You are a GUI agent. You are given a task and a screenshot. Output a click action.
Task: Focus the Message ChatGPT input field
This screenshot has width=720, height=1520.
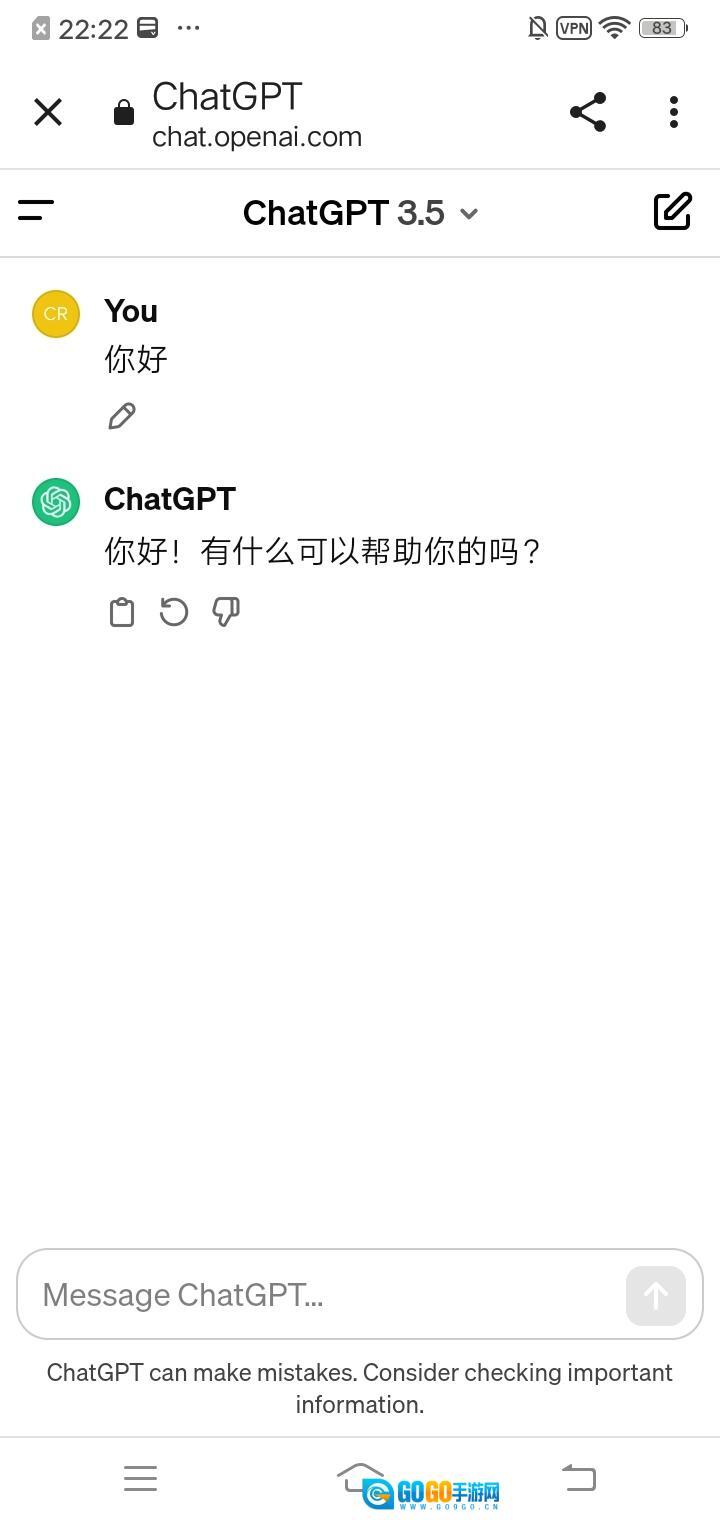coord(320,1294)
